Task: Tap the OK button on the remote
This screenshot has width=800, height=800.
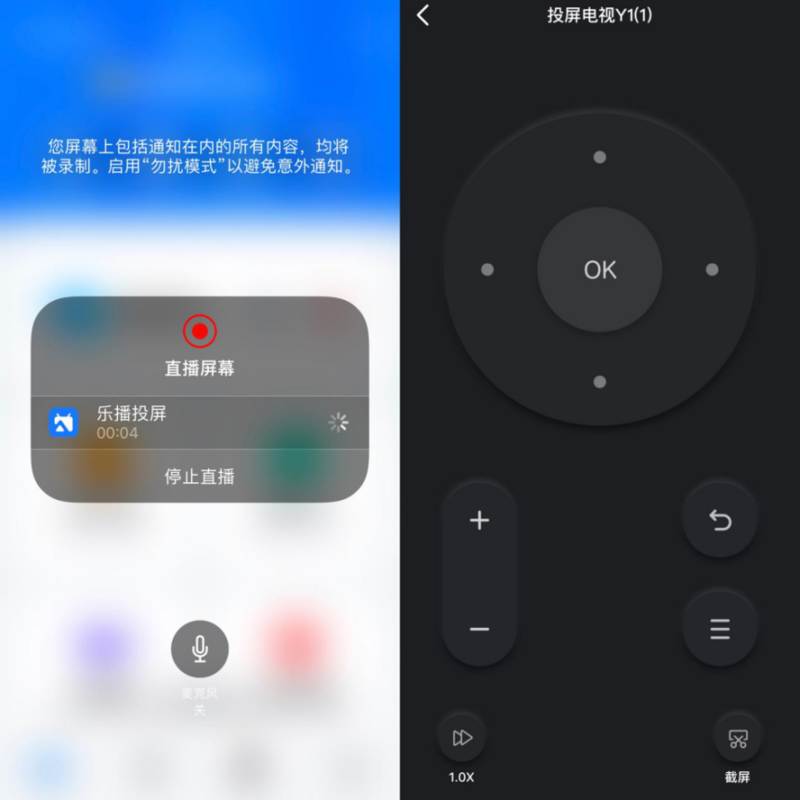Action: [600, 270]
